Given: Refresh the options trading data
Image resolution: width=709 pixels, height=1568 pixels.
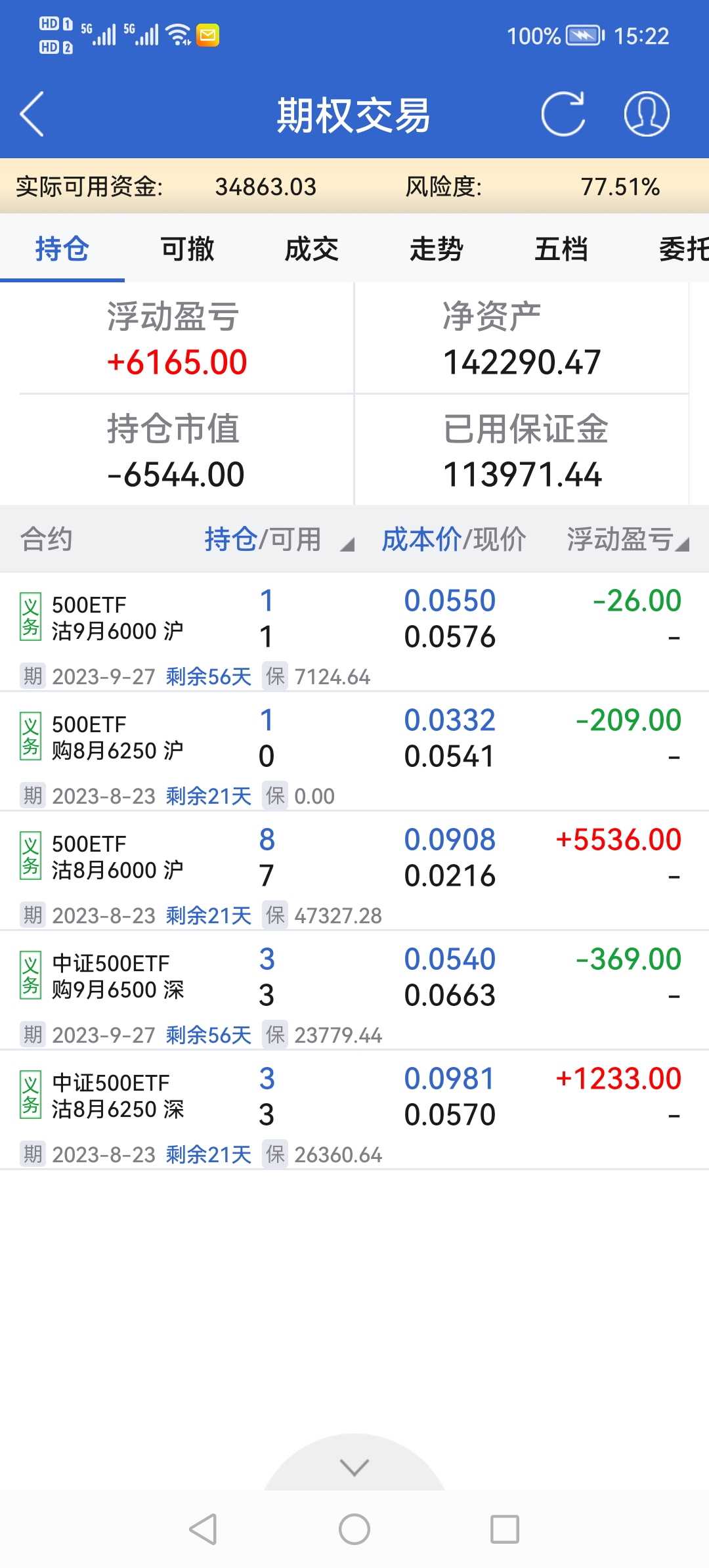Looking at the screenshot, I should click(x=563, y=114).
